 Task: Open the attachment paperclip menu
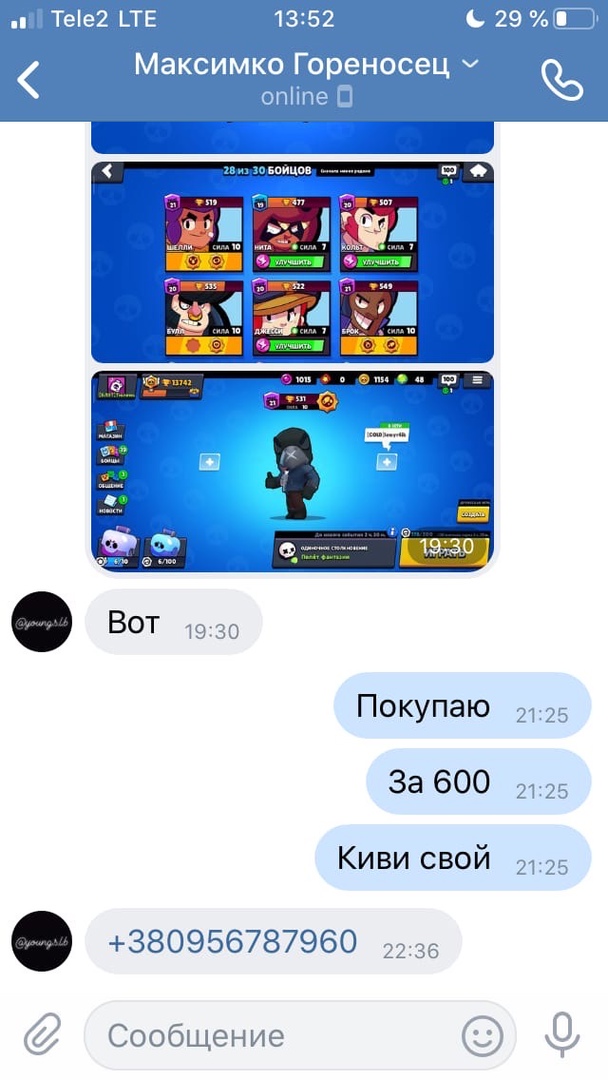tap(42, 1034)
